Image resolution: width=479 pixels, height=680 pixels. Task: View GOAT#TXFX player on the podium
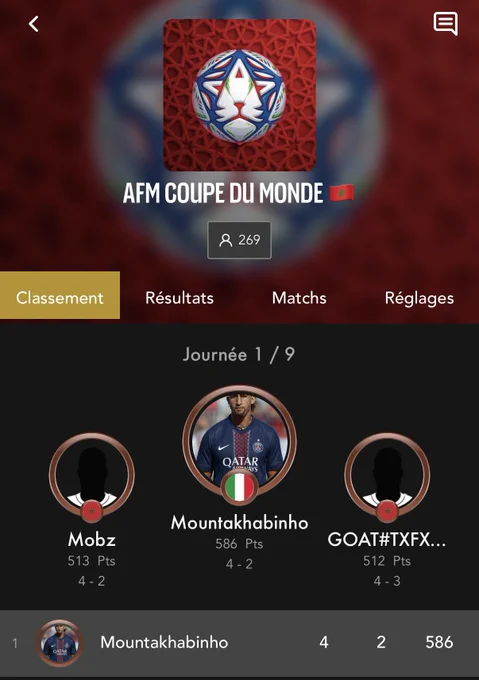[387, 477]
